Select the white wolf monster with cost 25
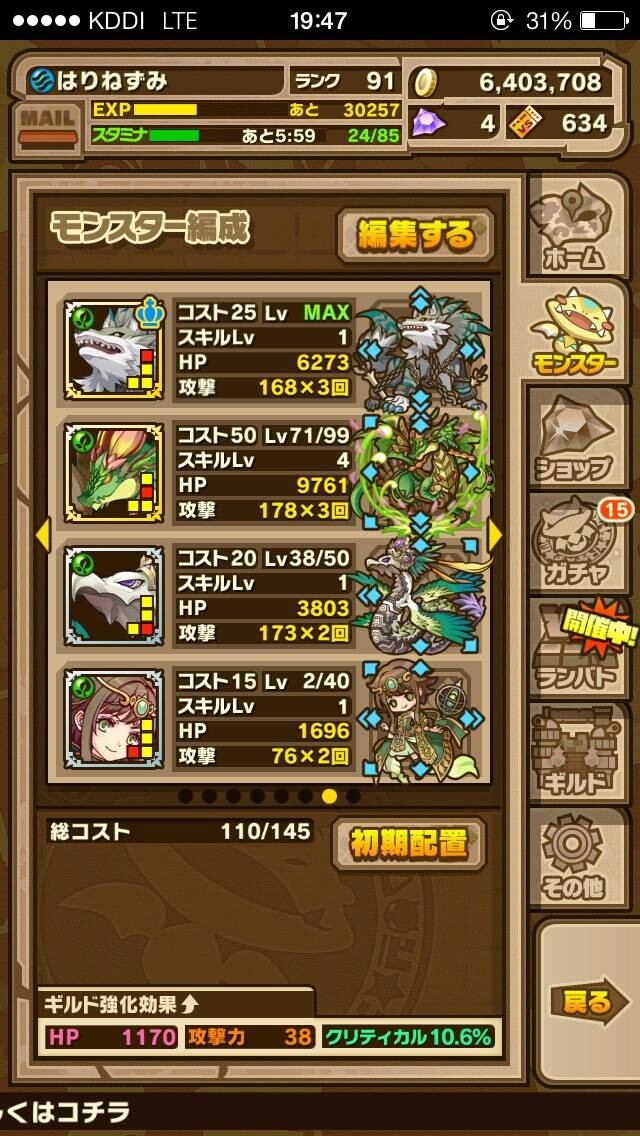 pyautogui.click(x=113, y=348)
